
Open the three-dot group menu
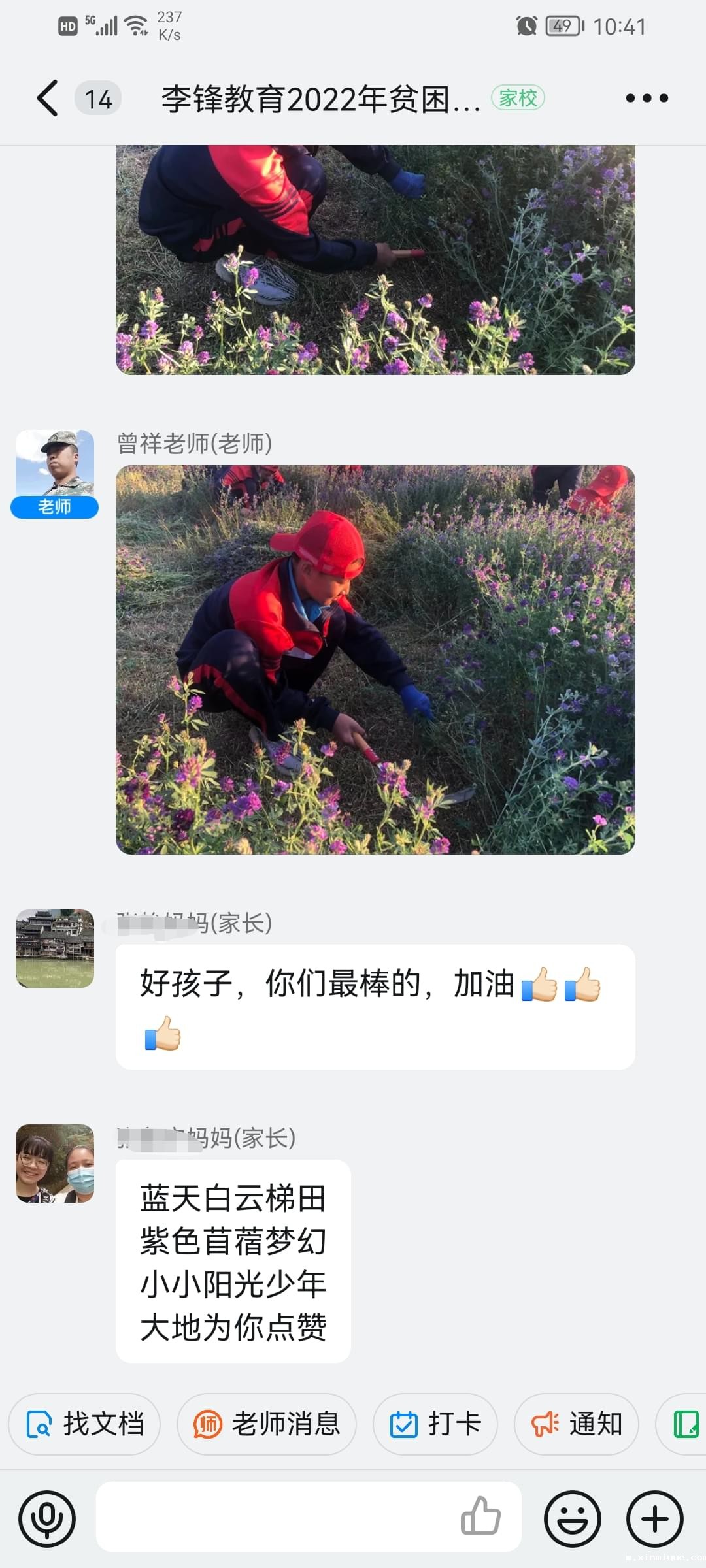pyautogui.click(x=647, y=98)
